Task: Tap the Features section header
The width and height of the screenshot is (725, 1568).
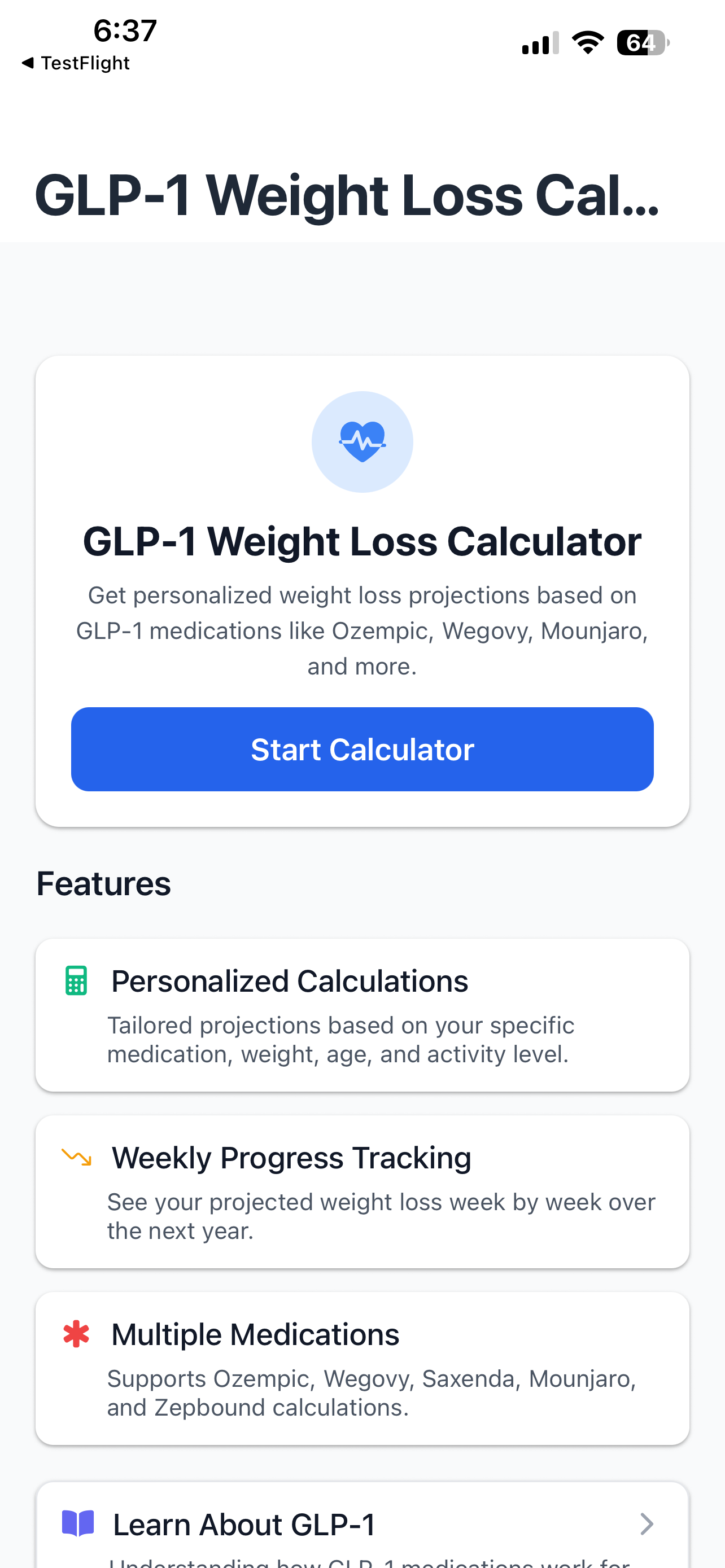Action: (x=103, y=884)
